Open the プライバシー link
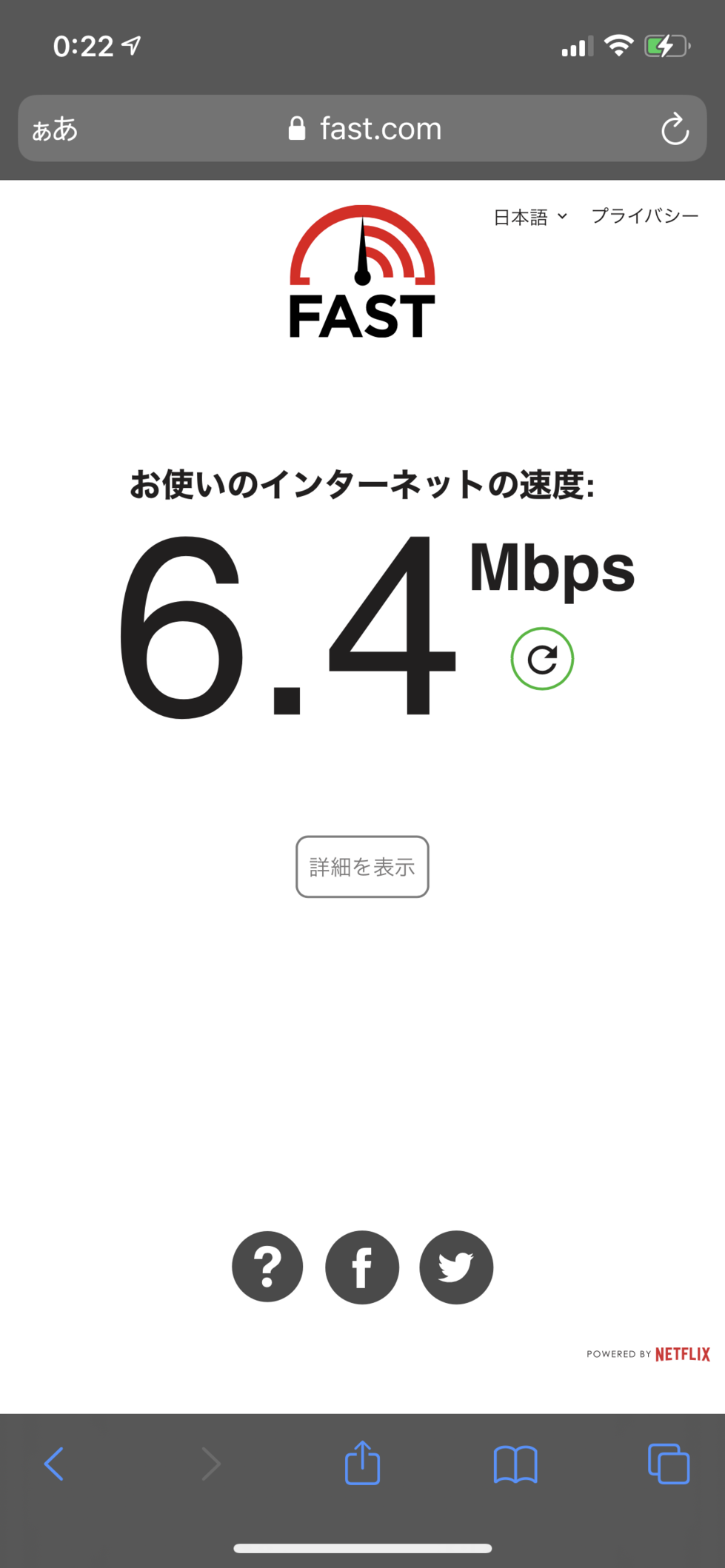 644,215
